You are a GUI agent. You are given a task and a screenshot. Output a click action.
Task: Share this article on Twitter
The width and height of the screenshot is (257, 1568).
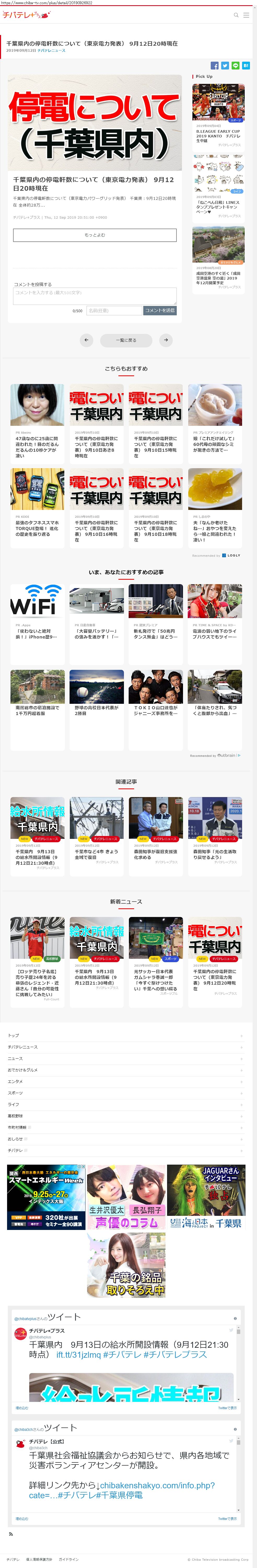tap(225, 65)
